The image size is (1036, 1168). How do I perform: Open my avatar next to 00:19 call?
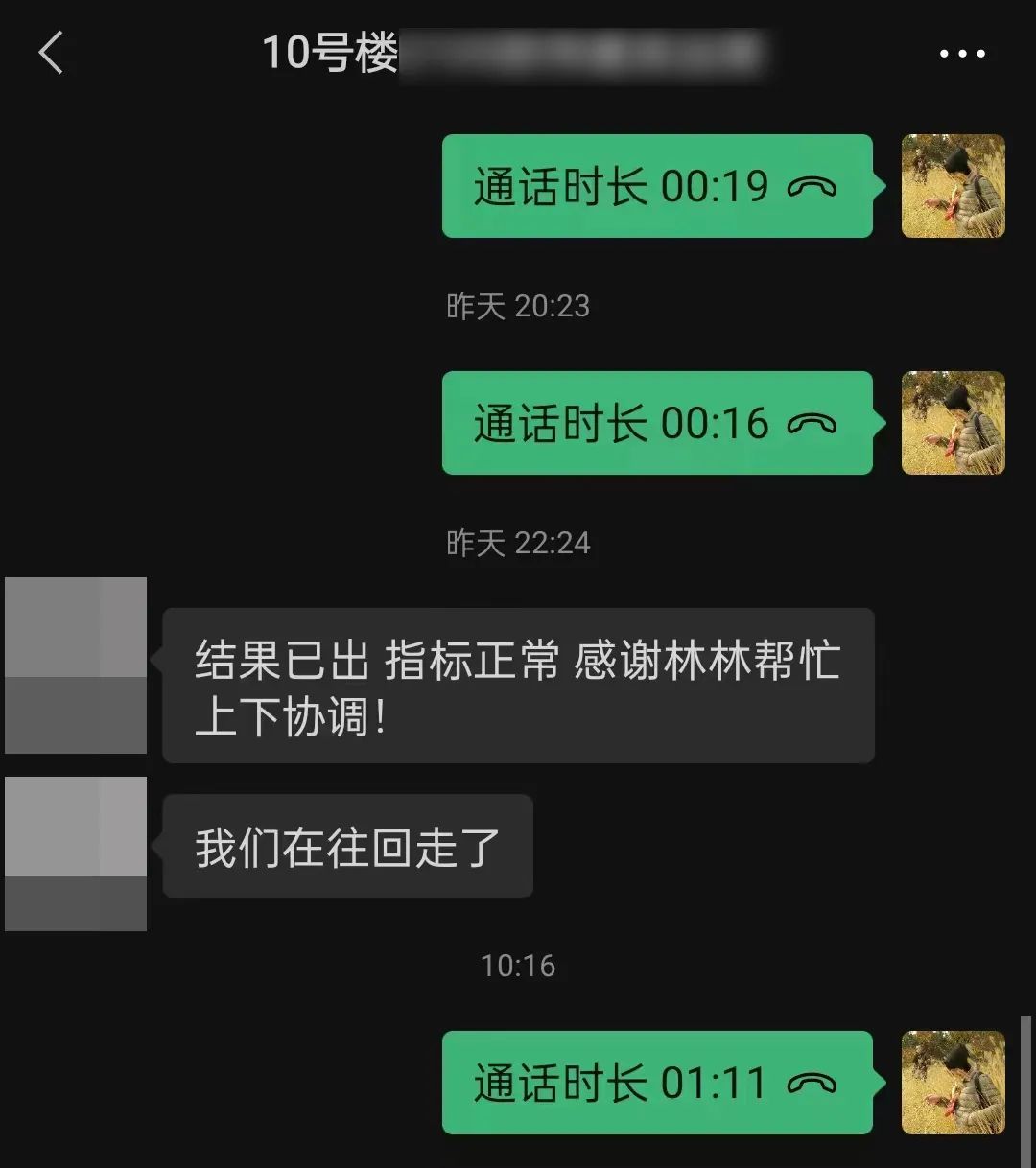953,186
